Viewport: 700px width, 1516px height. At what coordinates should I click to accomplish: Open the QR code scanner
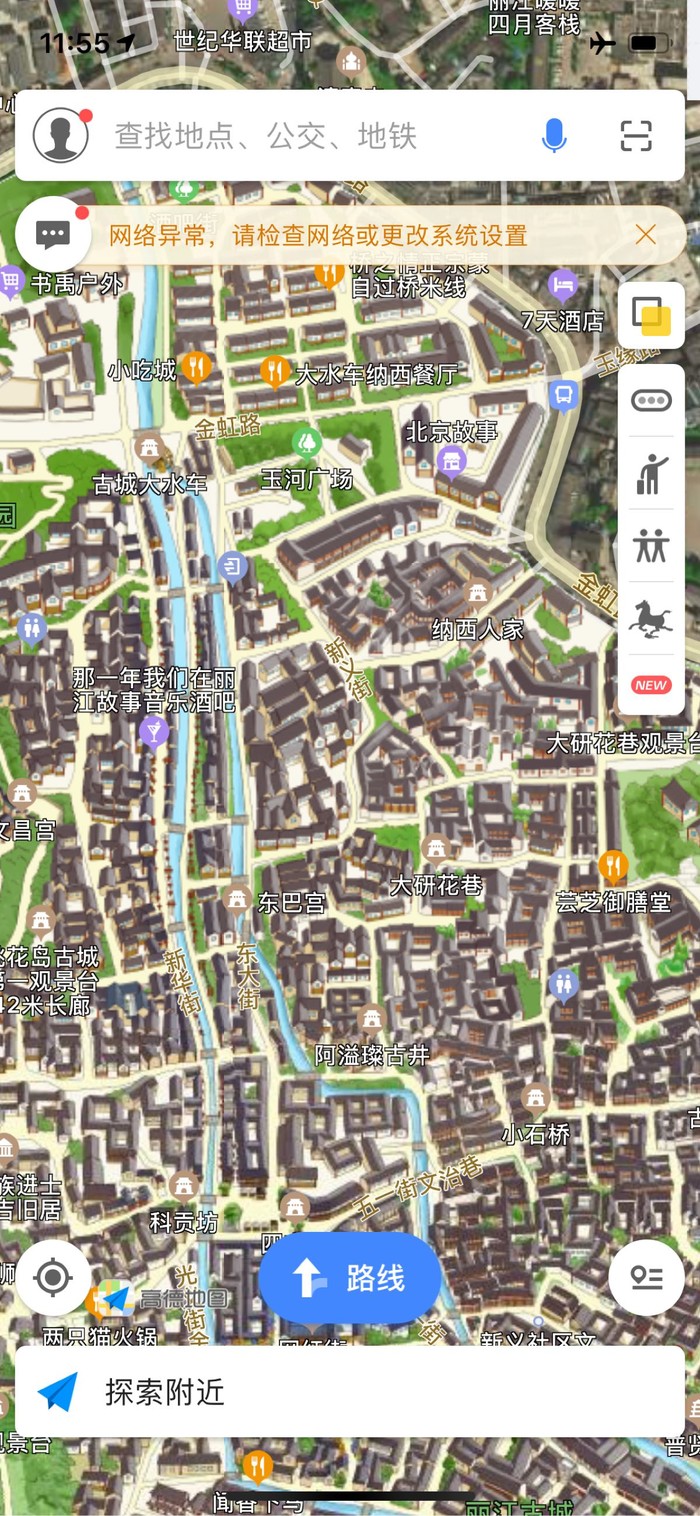[636, 136]
